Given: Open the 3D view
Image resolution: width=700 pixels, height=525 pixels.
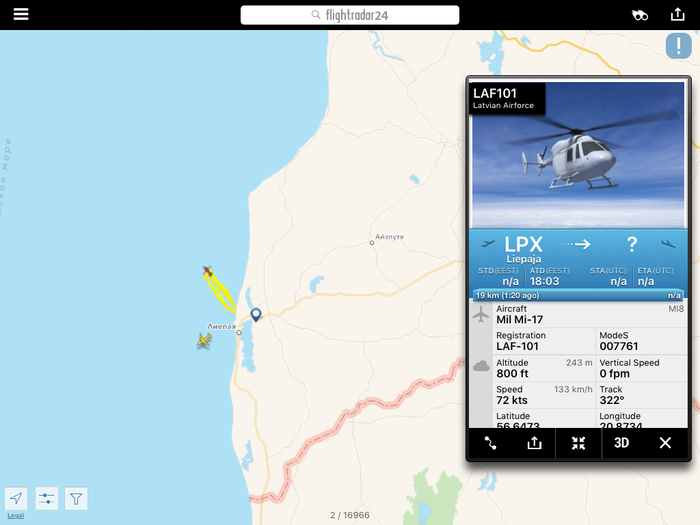Looking at the screenshot, I should pos(621,443).
